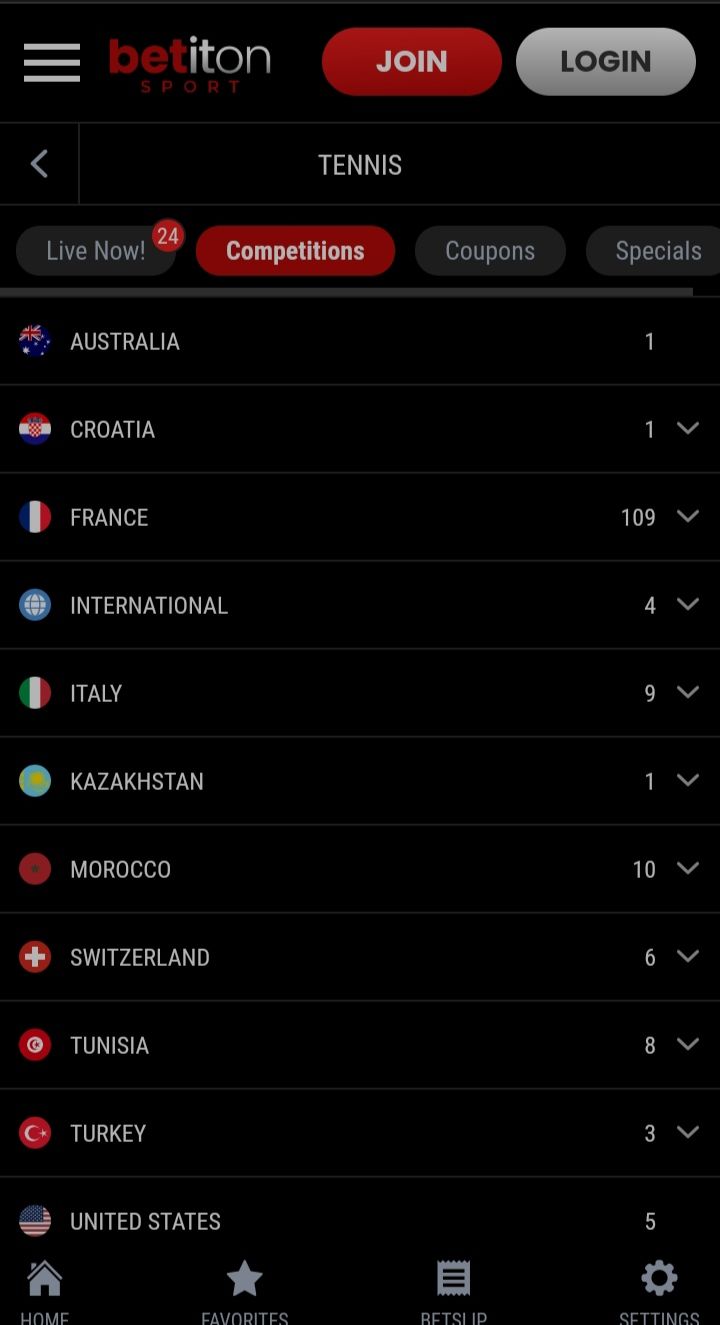The height and width of the screenshot is (1325, 720).
Task: Select the Competitions tab
Action: tap(295, 250)
